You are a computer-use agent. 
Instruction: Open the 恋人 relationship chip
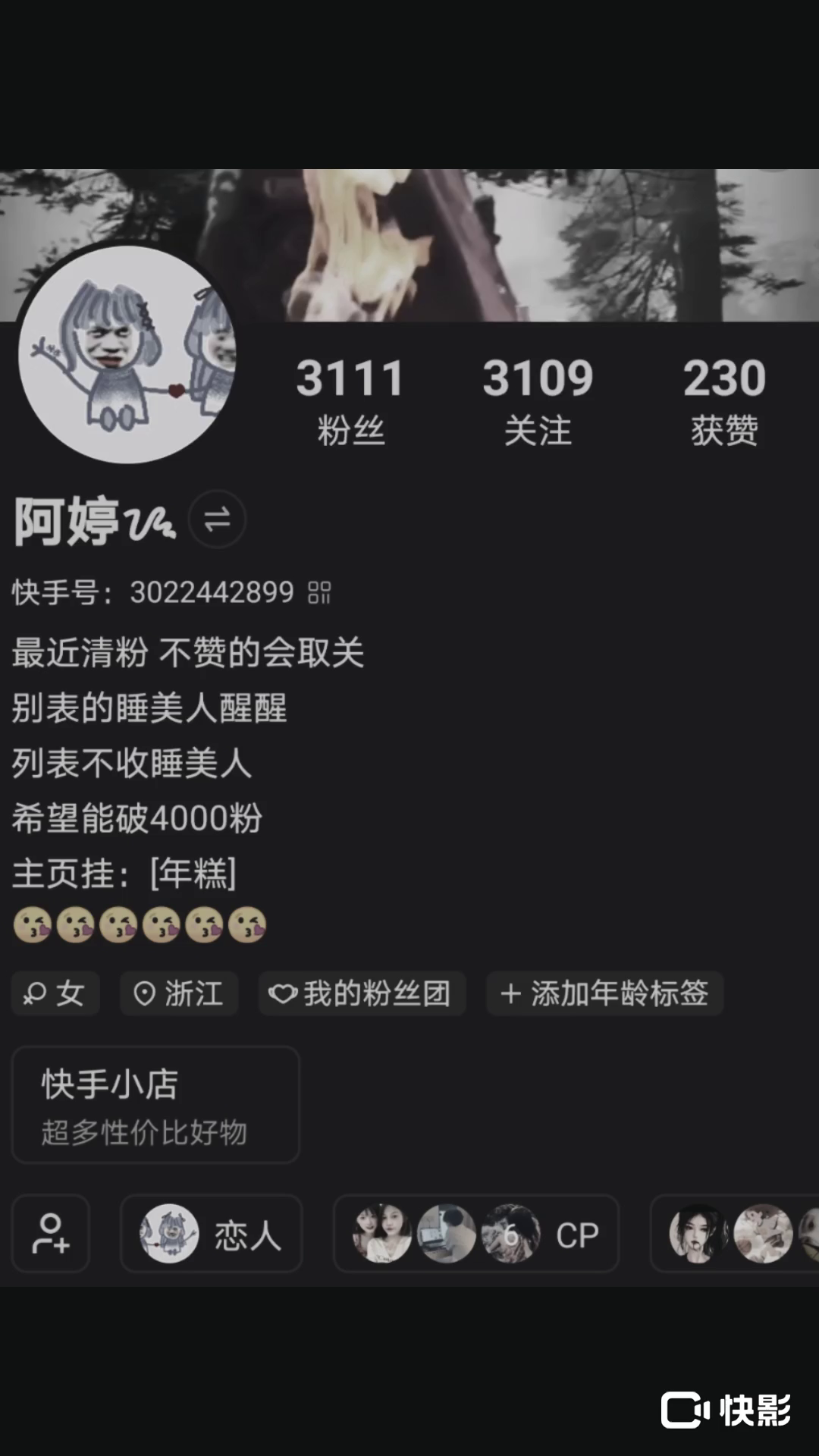click(x=212, y=1234)
